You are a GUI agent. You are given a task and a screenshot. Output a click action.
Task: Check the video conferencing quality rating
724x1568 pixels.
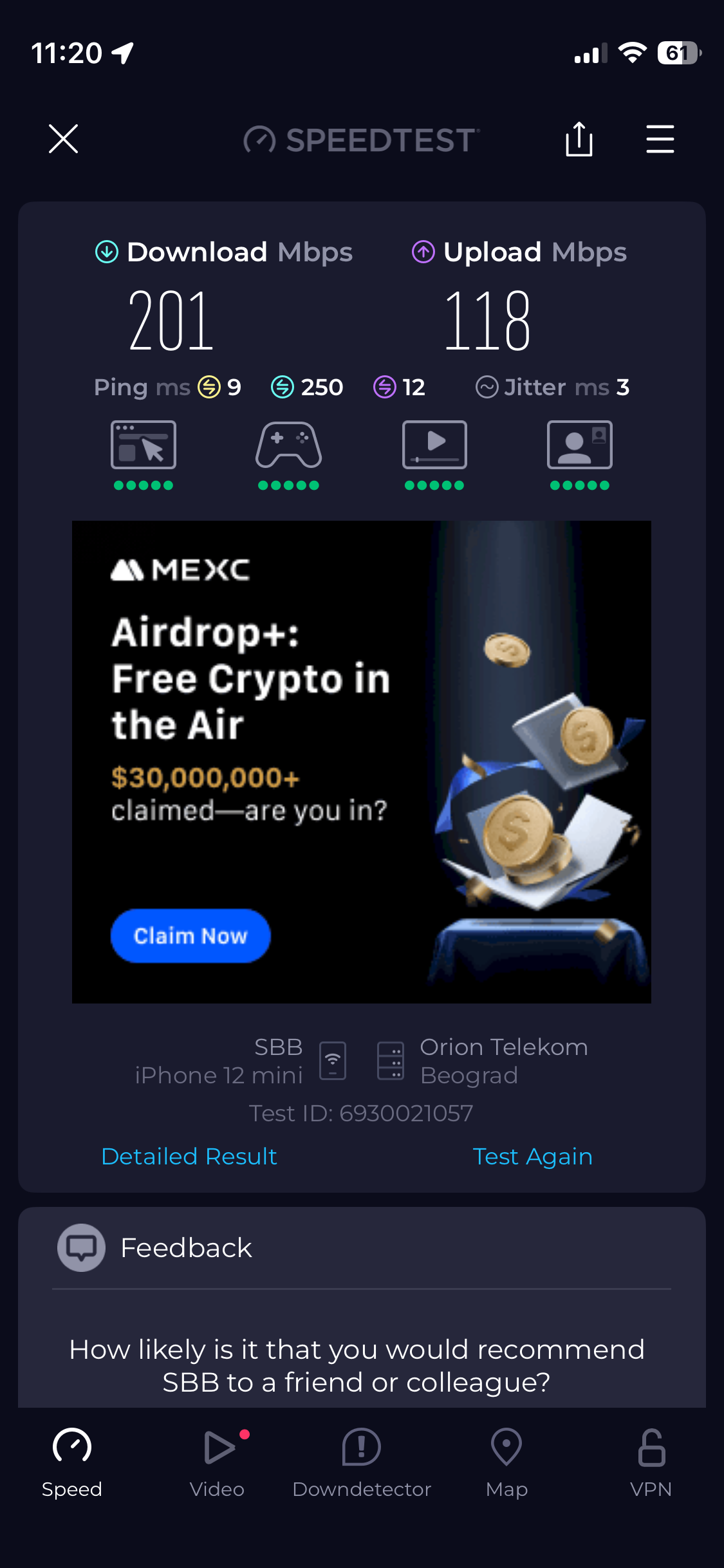[x=579, y=454]
